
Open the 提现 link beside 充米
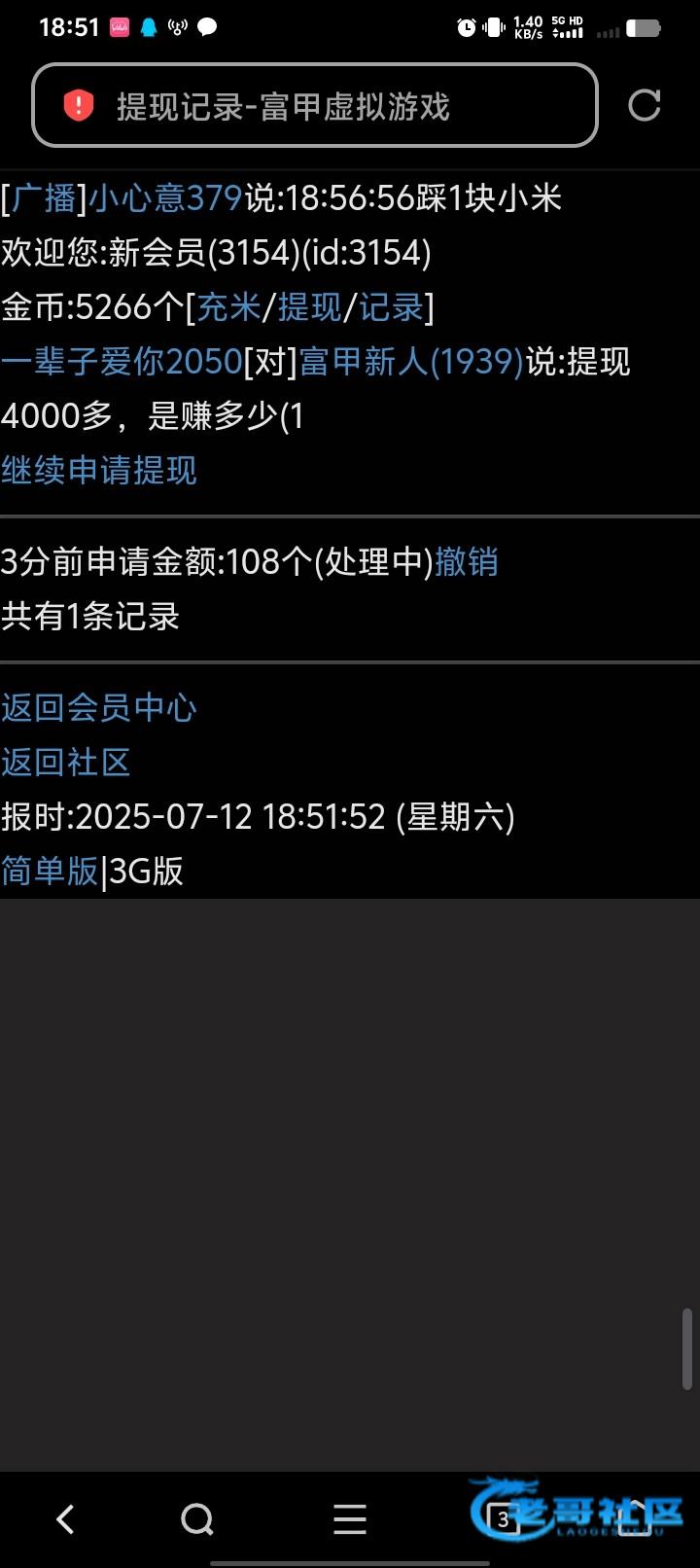310,307
